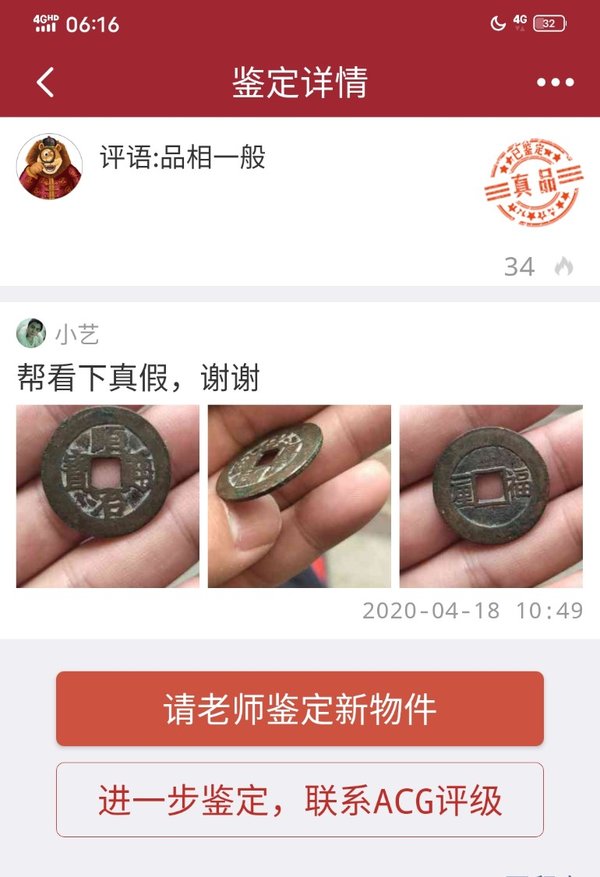Viewport: 600px width, 877px height.
Task: View user 小艺's profile
Action: tap(31, 333)
